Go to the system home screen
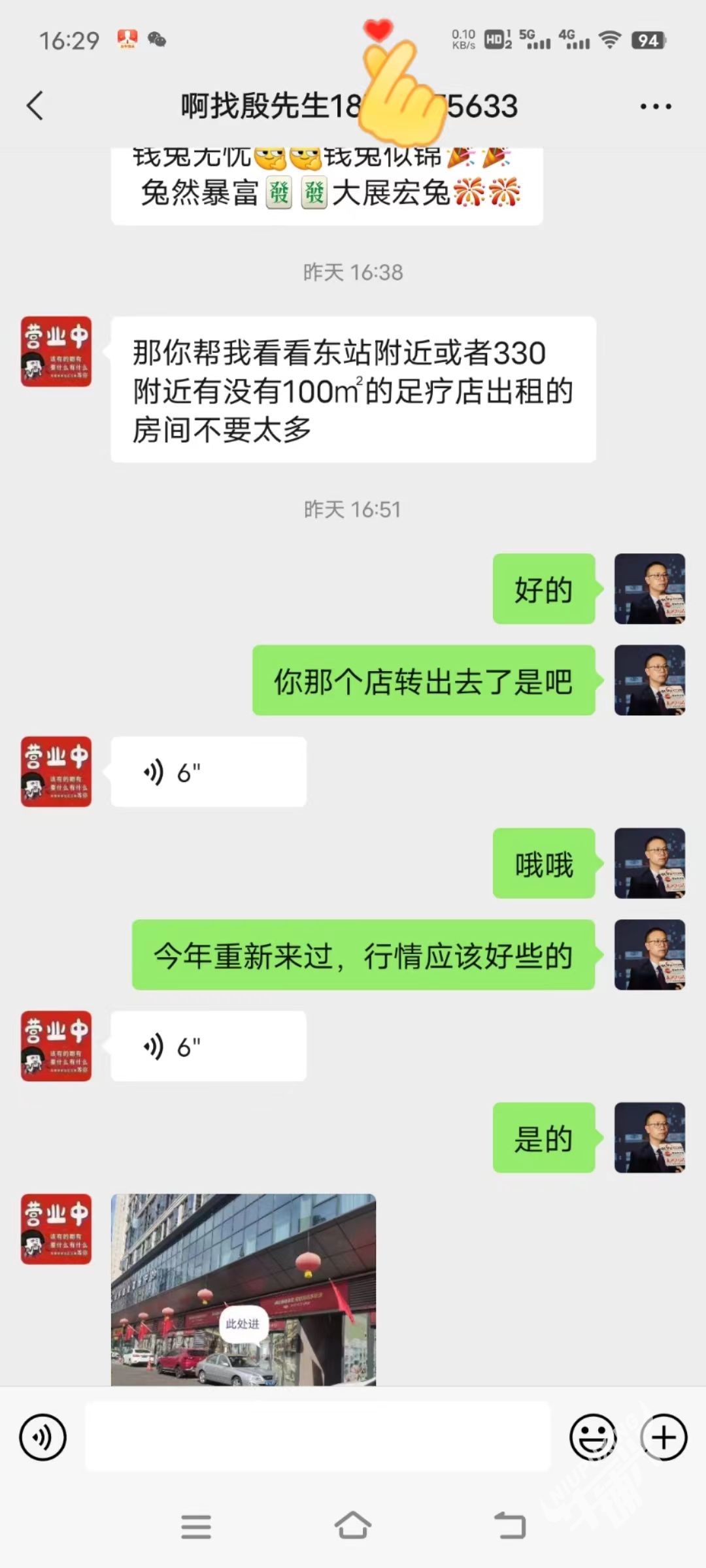 353,1526
